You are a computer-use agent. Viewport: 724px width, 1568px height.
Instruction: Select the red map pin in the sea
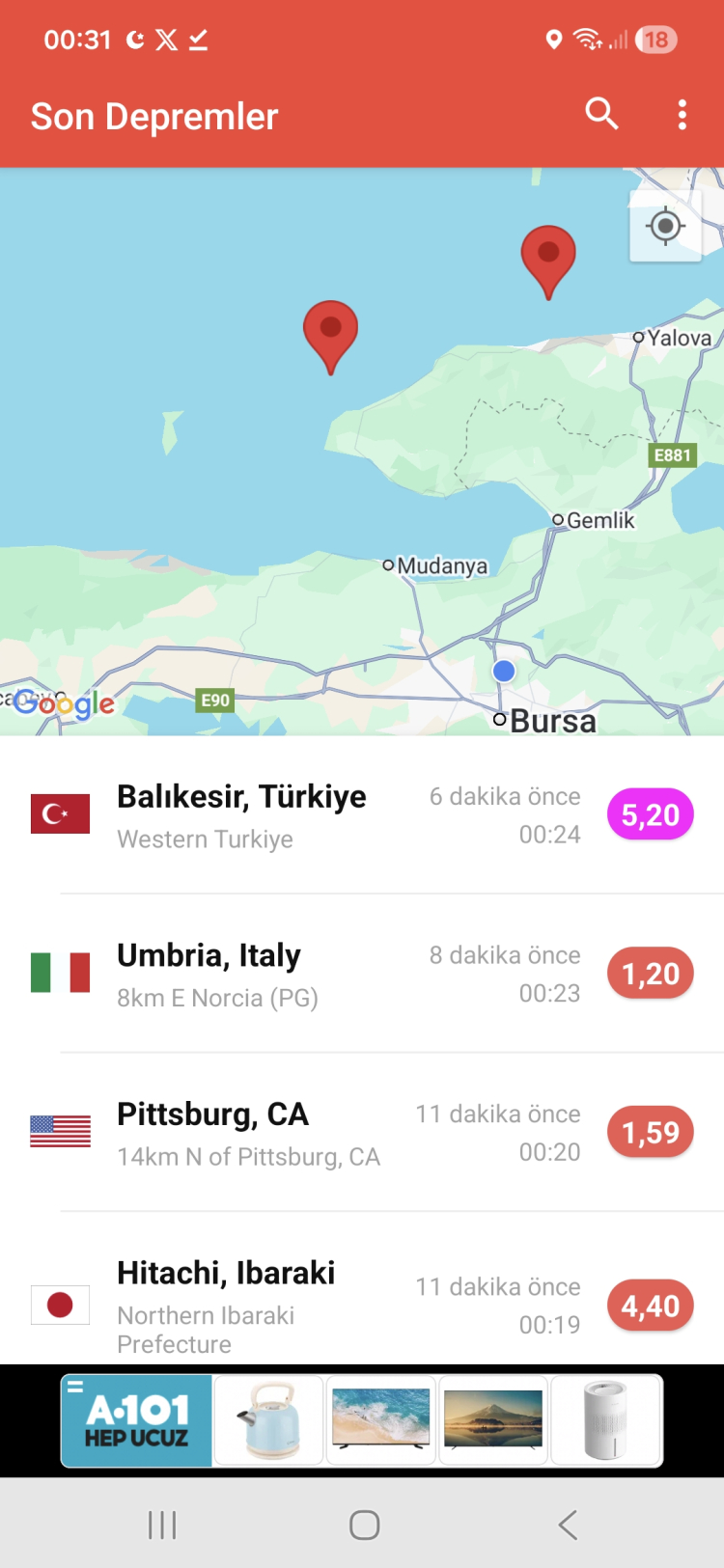pyautogui.click(x=330, y=331)
